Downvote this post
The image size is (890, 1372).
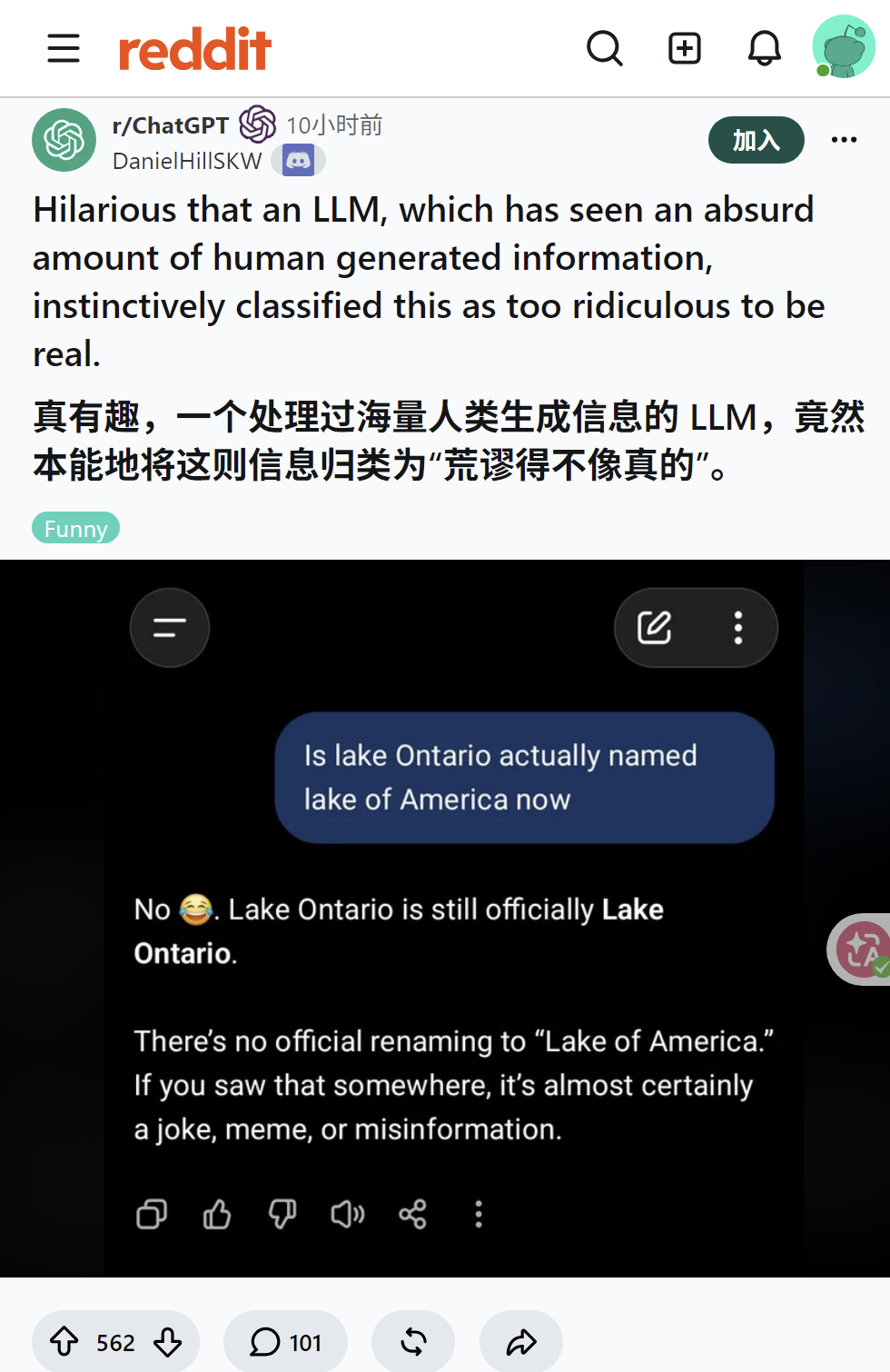(168, 1341)
